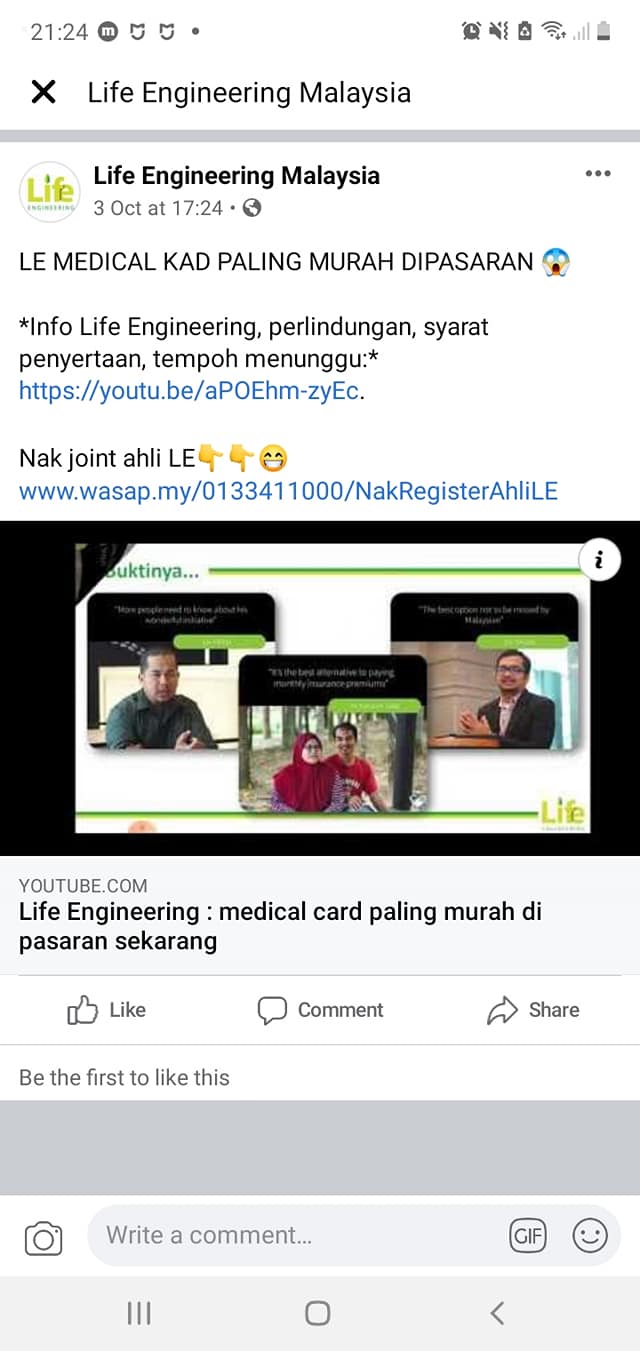Show link info via the i icon

pos(599,561)
